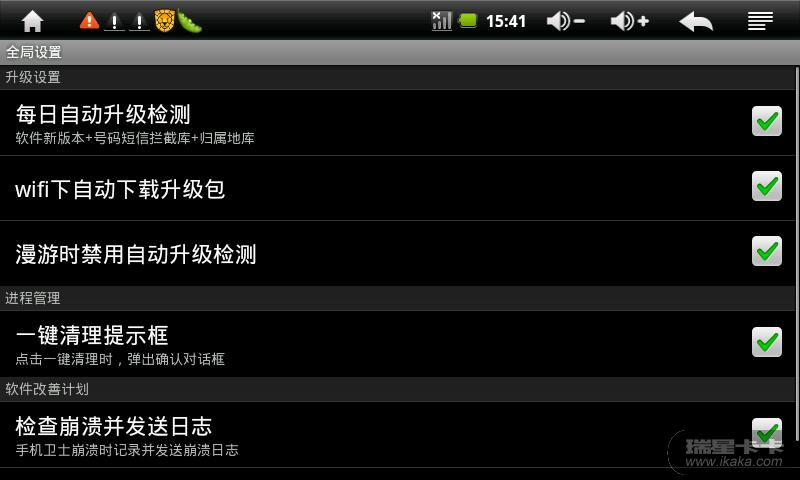Open the menu lines icon
This screenshot has width=800, height=480.
(761, 20)
